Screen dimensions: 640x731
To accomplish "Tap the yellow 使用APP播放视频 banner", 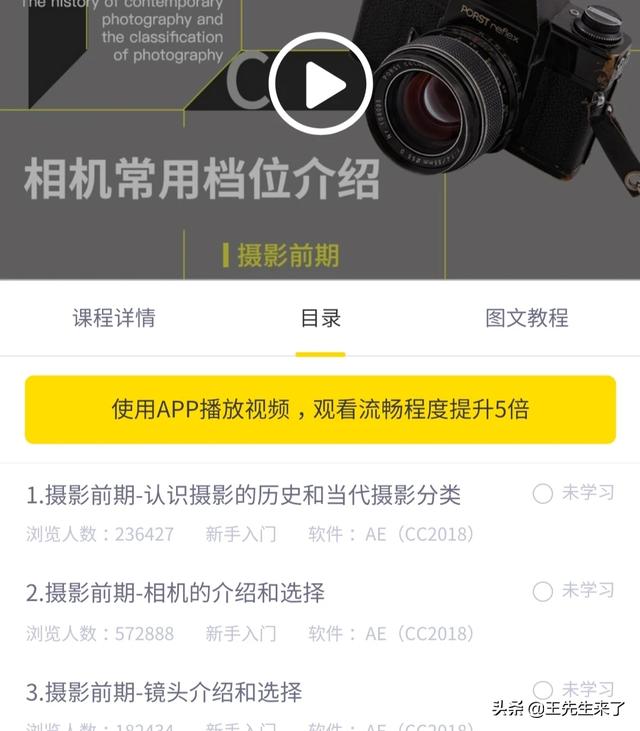I will (x=320, y=409).
